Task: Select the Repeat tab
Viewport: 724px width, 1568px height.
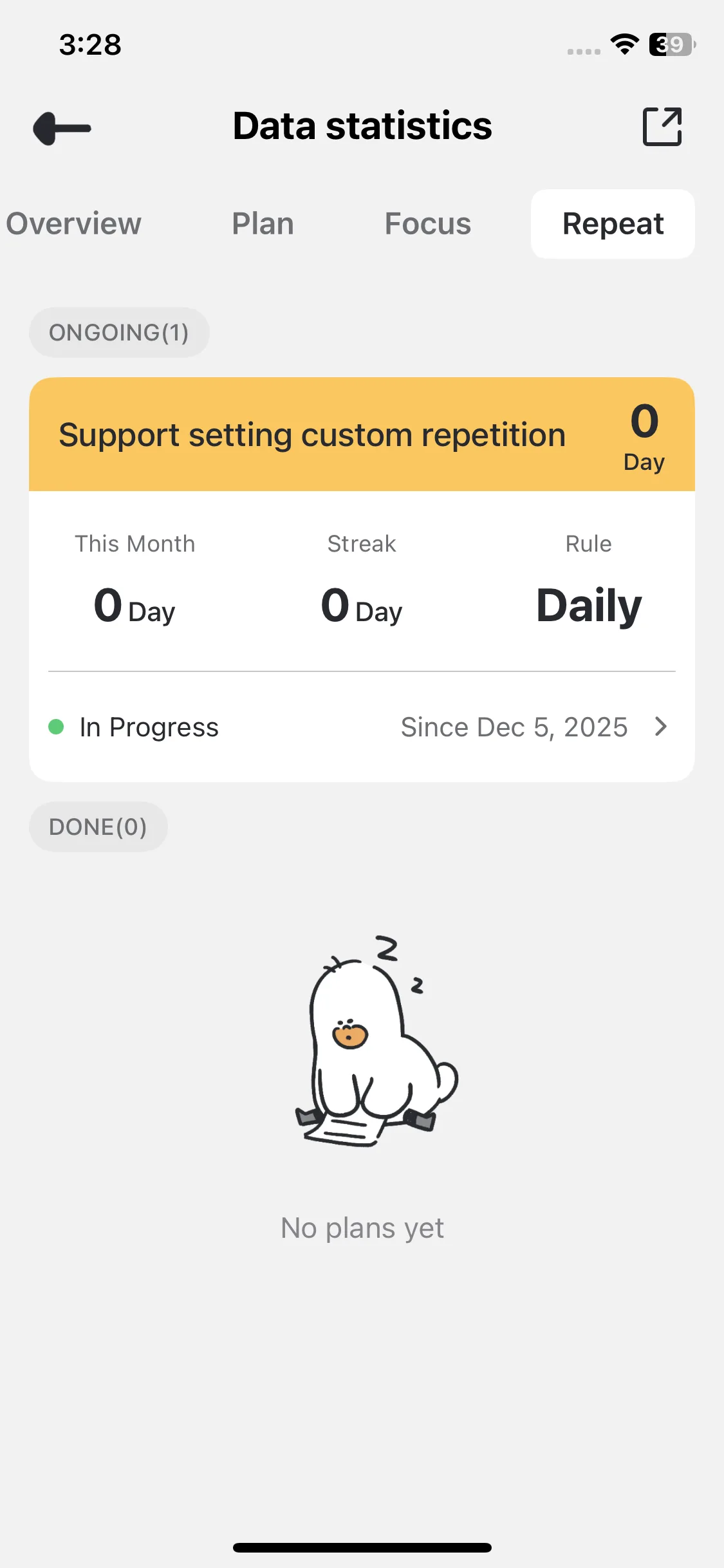Action: [x=613, y=224]
